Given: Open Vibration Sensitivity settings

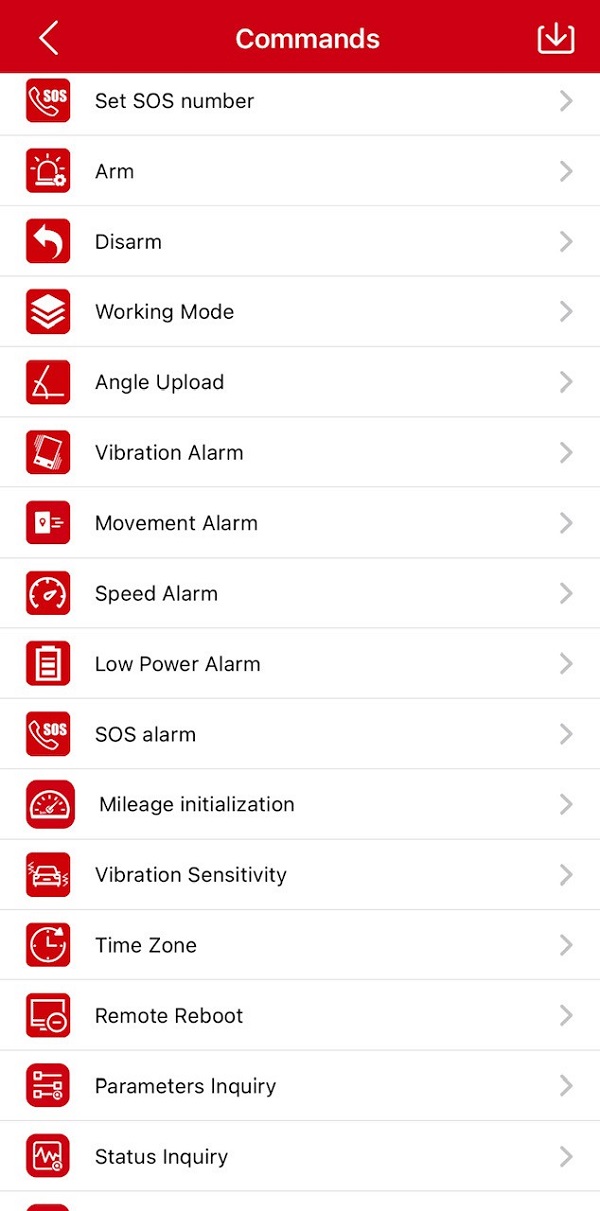Looking at the screenshot, I should (x=300, y=874).
